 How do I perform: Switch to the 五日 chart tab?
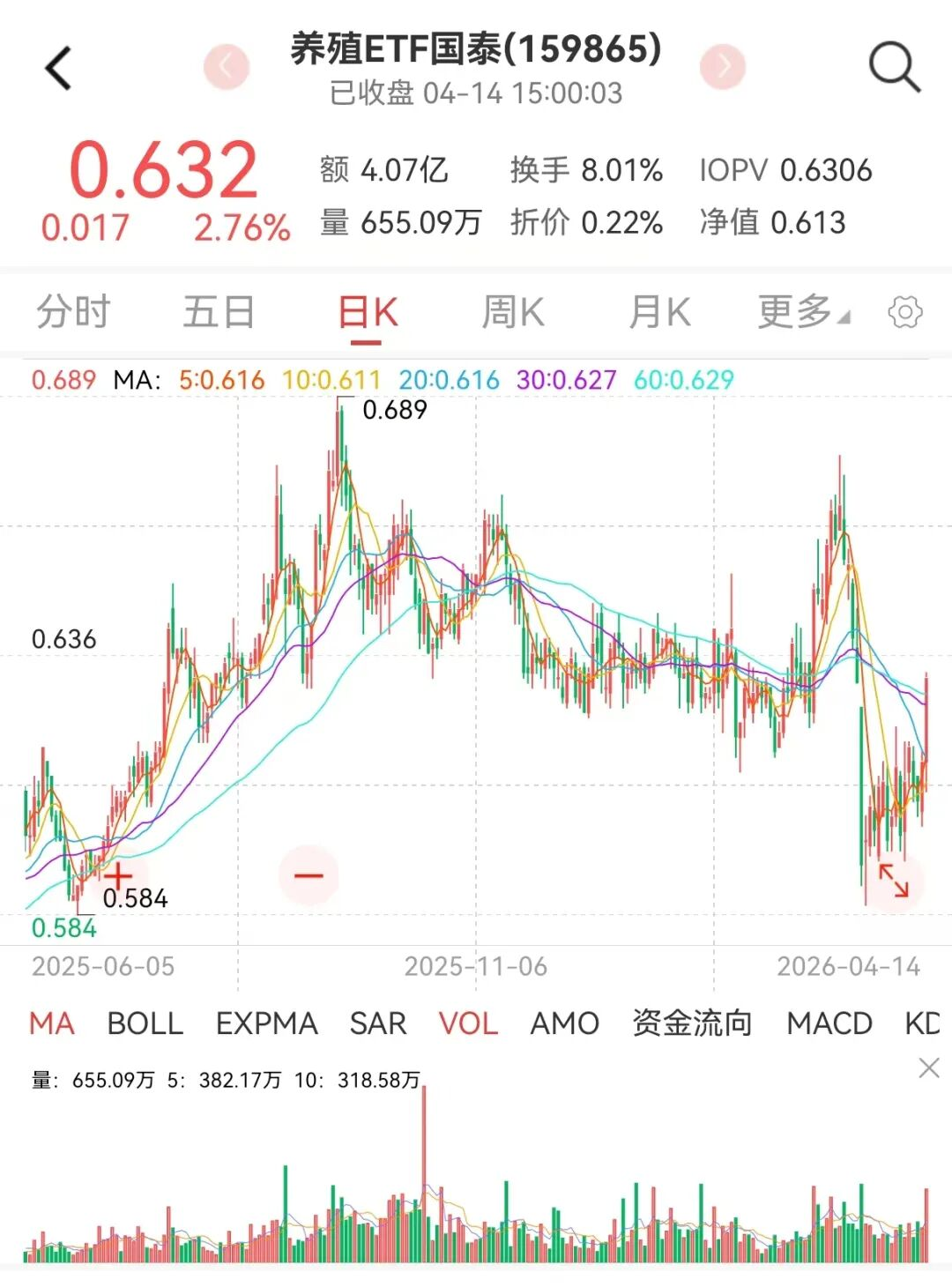click(219, 312)
